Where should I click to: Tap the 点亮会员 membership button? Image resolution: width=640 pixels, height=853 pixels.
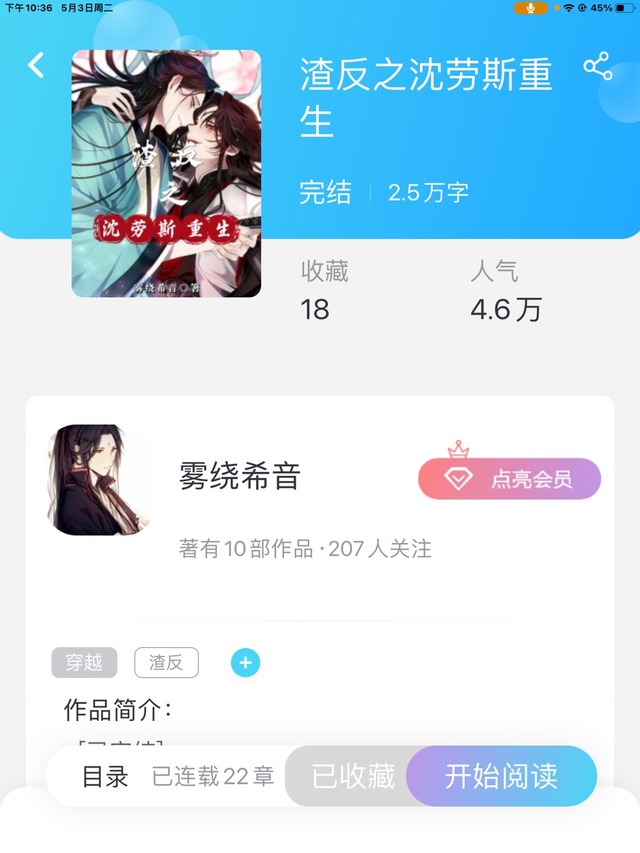pyautogui.click(x=509, y=478)
